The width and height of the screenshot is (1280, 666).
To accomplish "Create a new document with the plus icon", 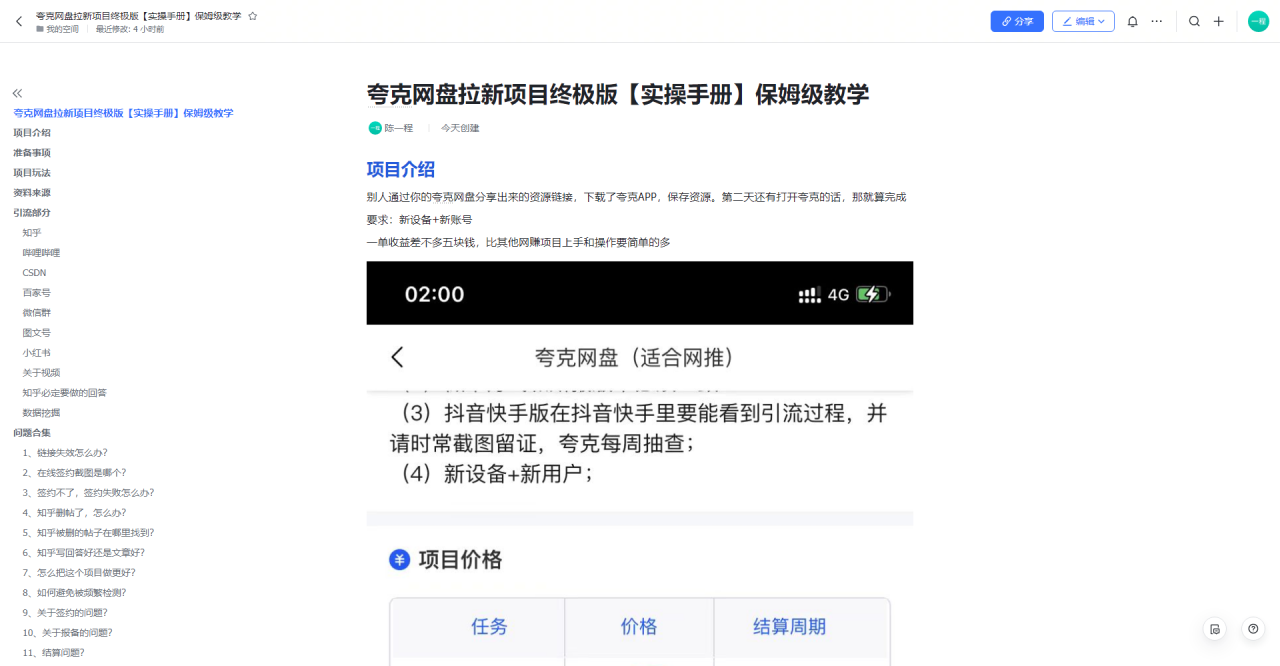I will (1219, 21).
